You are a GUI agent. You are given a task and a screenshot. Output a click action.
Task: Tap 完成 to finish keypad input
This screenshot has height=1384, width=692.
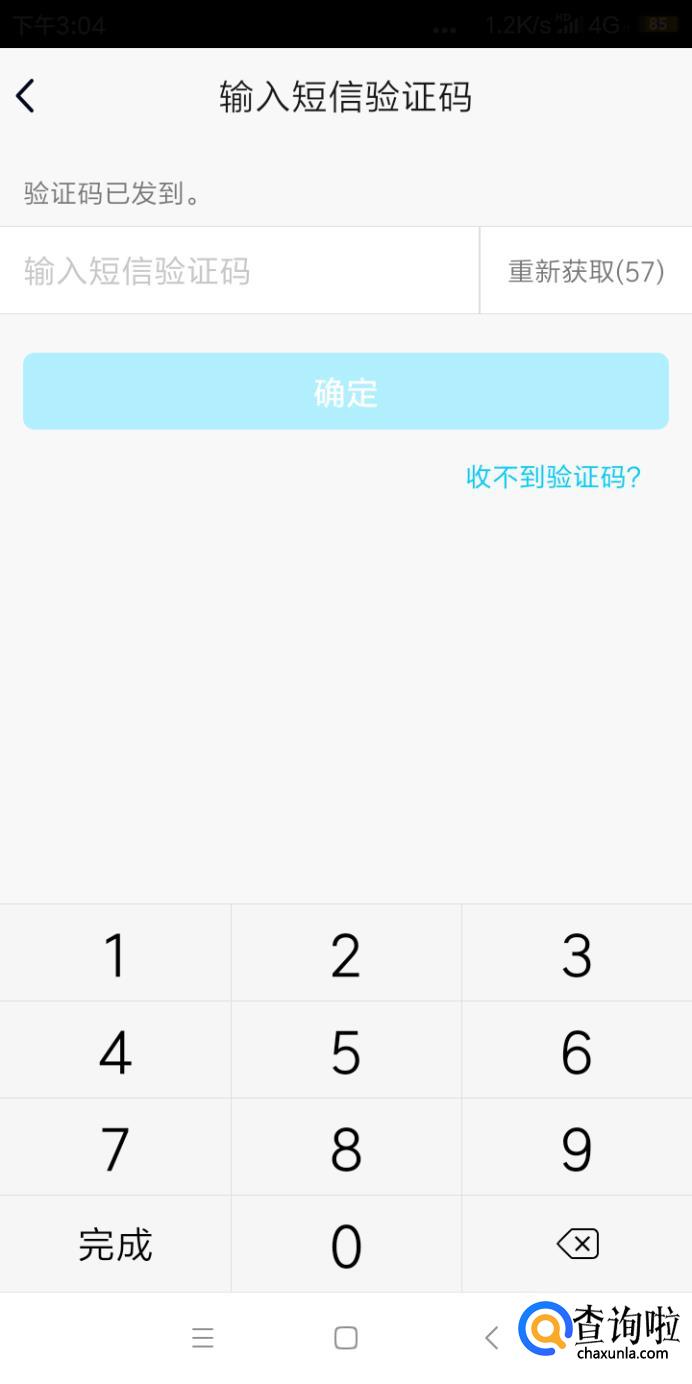[115, 1245]
